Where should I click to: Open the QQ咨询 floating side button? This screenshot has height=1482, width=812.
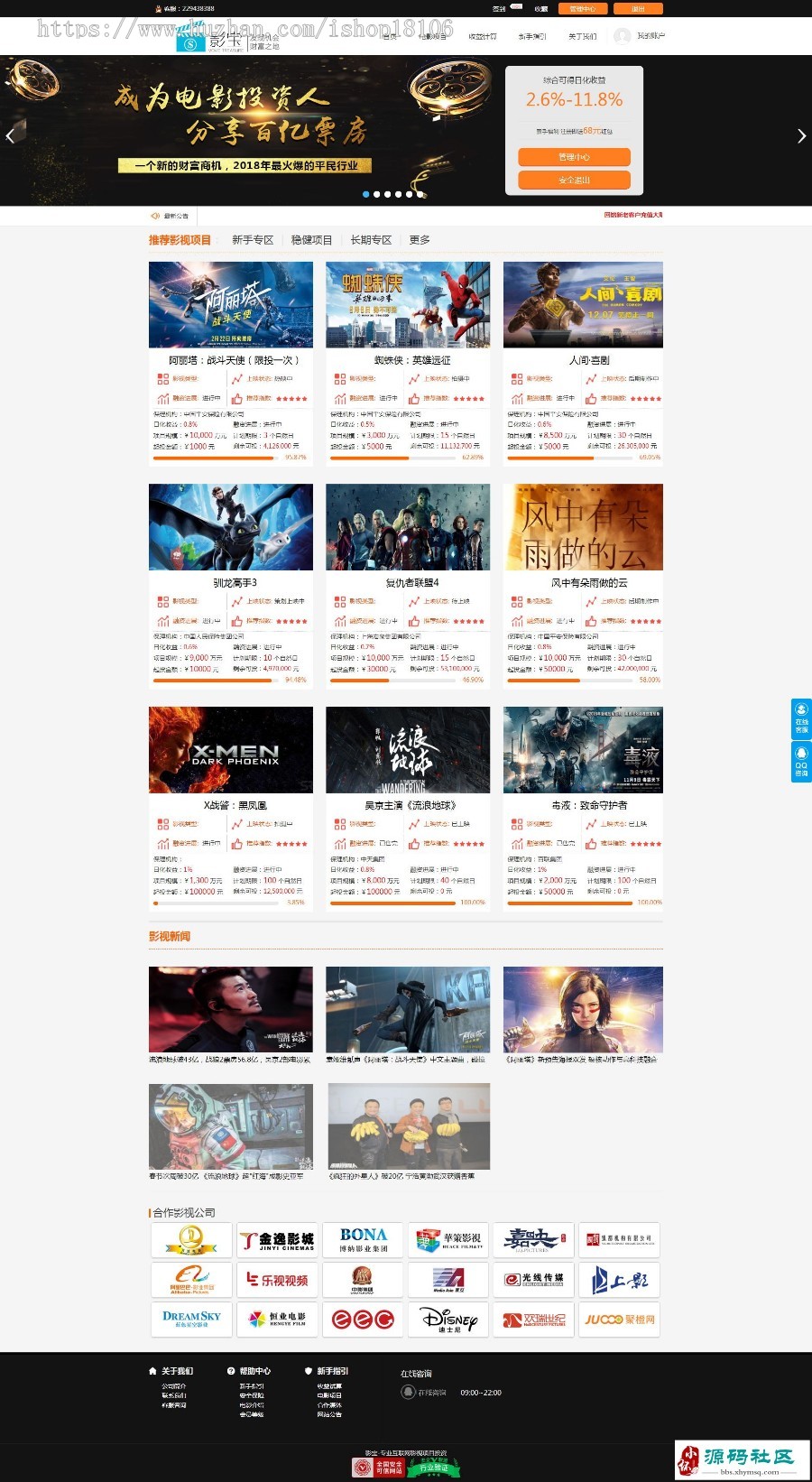pyautogui.click(x=801, y=761)
